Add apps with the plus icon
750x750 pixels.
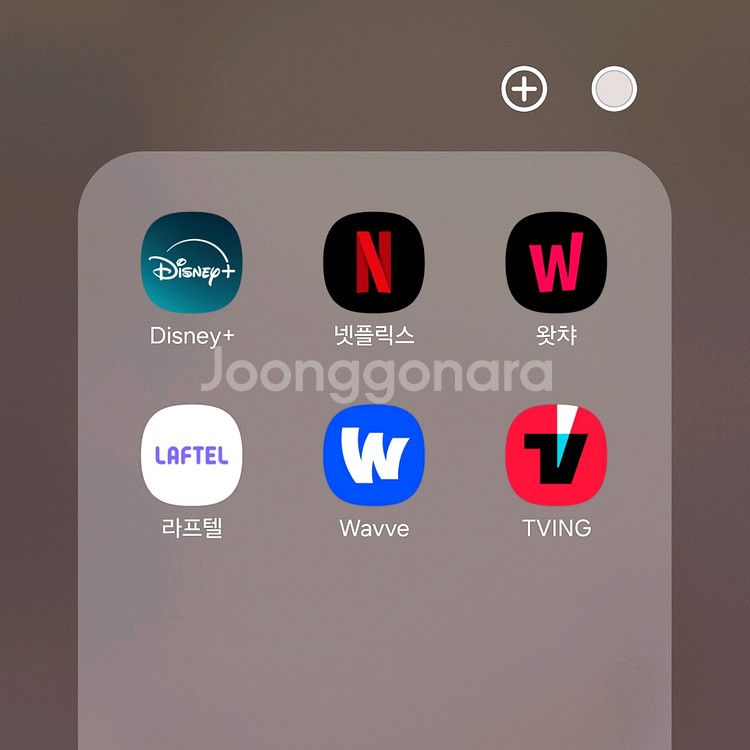pyautogui.click(x=524, y=90)
